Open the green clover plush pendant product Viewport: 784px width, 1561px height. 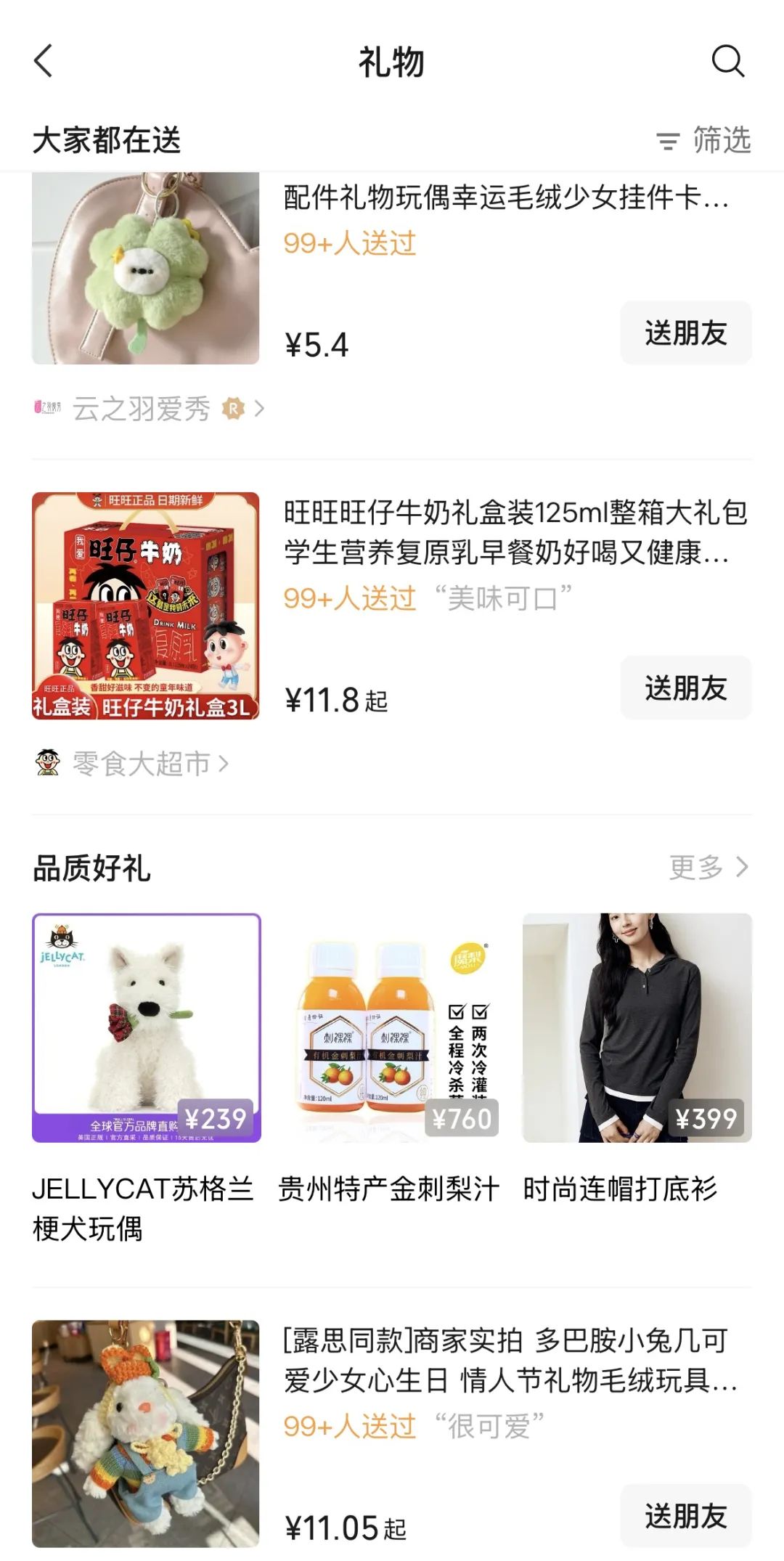[146, 269]
